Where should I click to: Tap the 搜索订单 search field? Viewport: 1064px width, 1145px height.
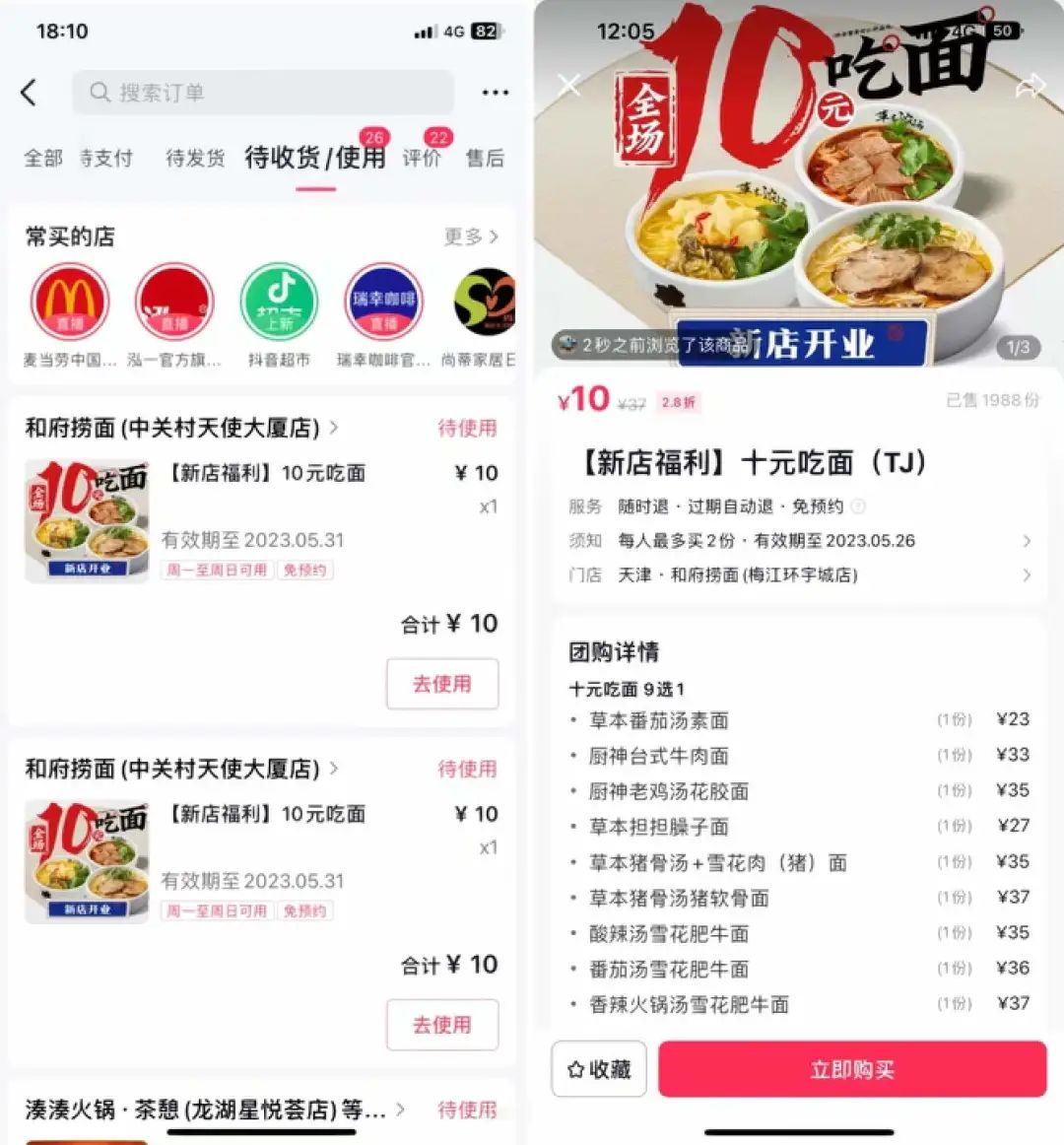262,93
